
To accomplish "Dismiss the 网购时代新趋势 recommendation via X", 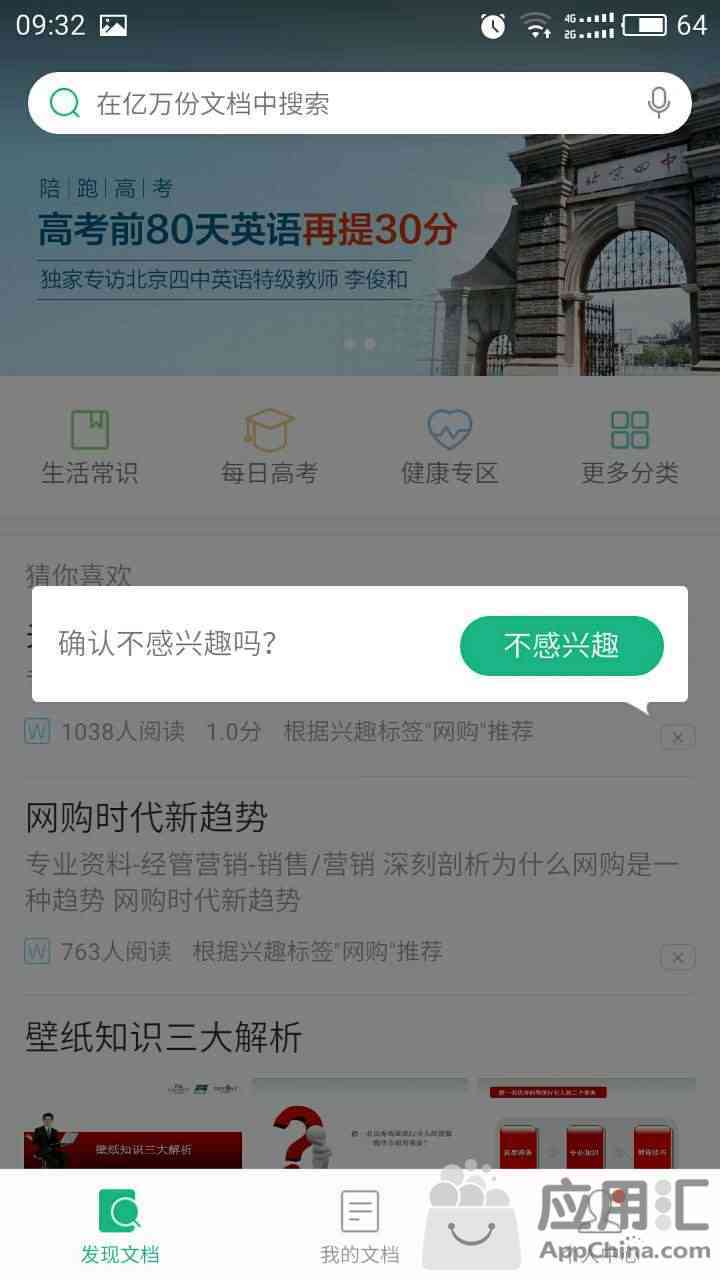I will pos(677,957).
